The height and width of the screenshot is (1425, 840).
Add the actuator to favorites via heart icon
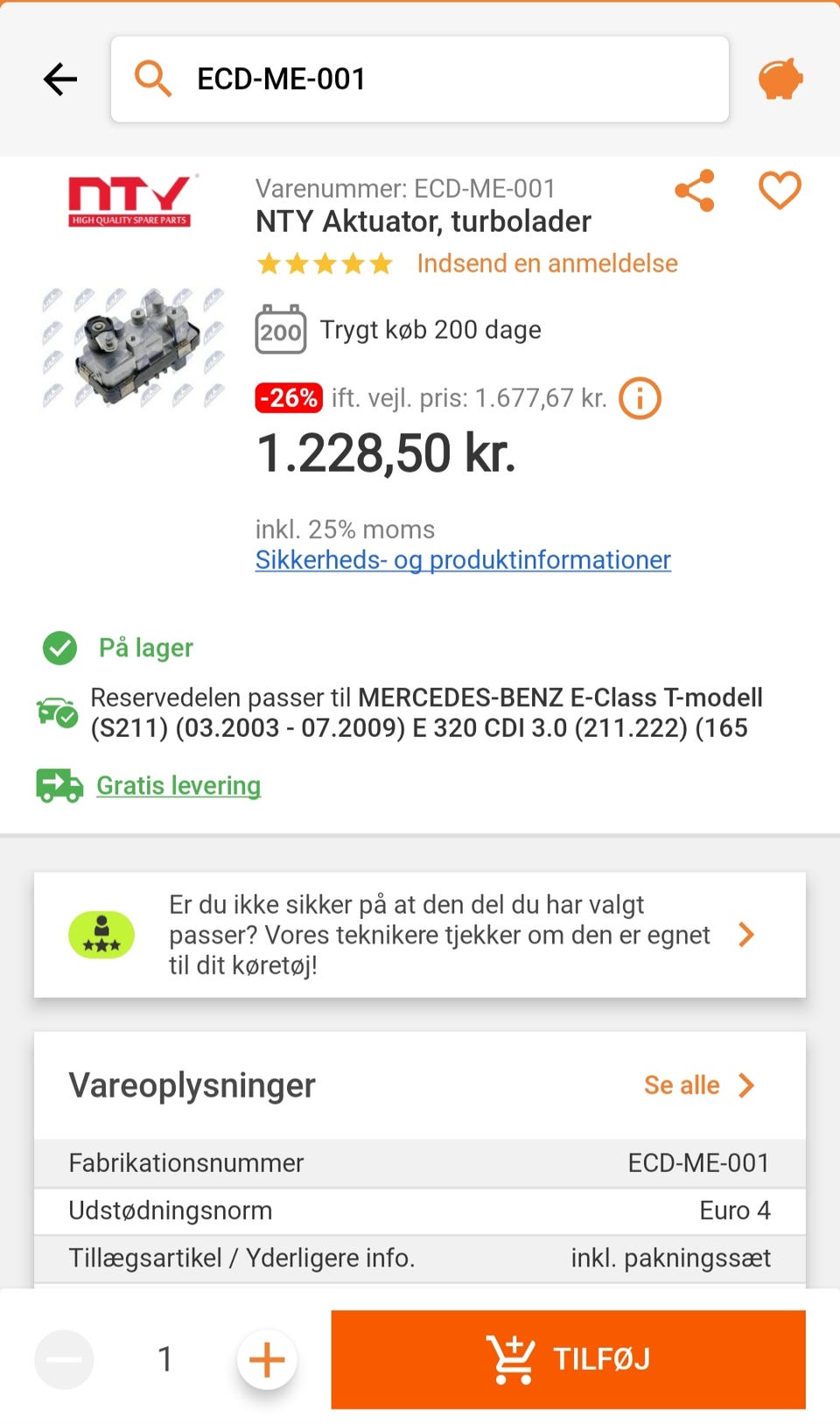point(779,191)
